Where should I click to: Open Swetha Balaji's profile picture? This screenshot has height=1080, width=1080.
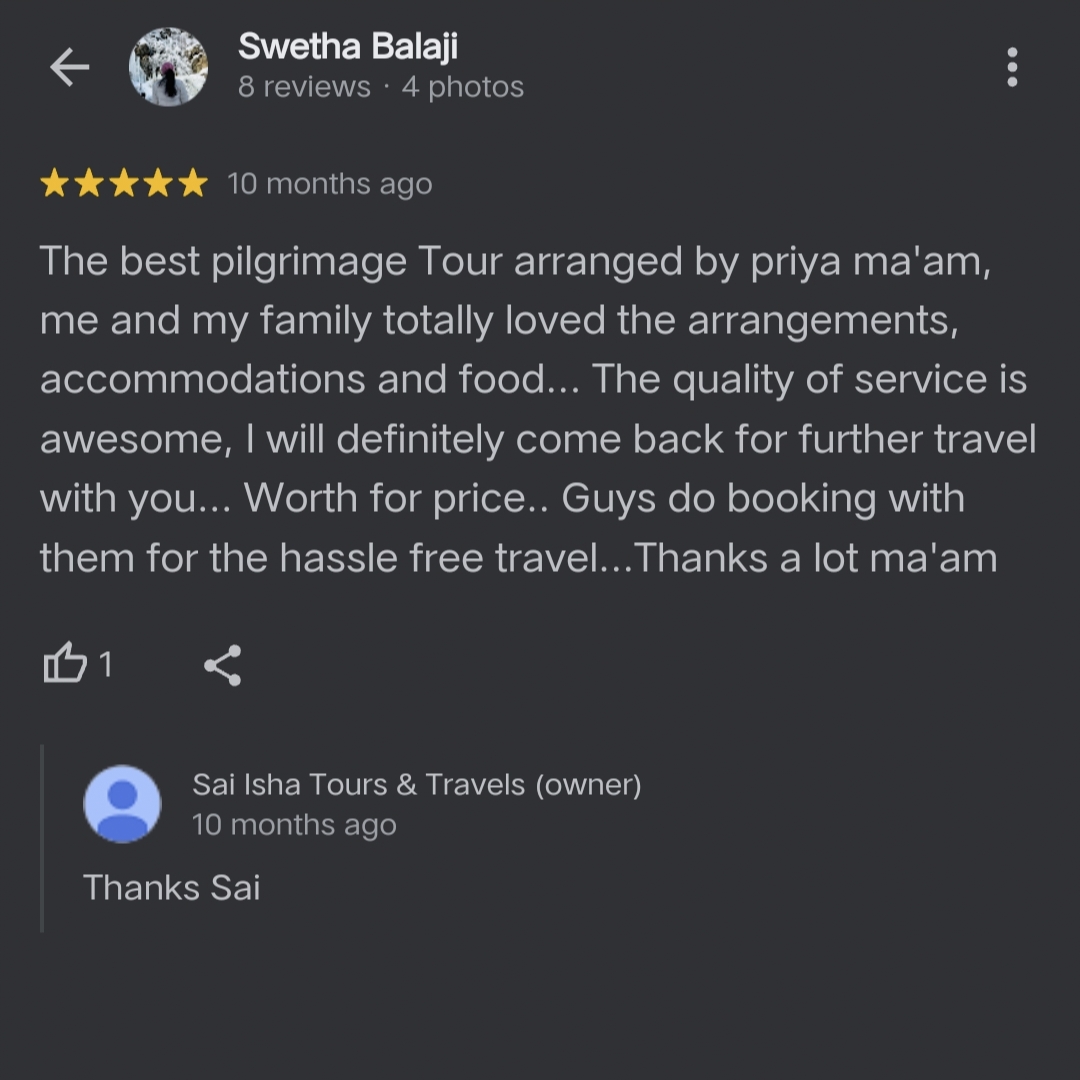pyautogui.click(x=168, y=67)
